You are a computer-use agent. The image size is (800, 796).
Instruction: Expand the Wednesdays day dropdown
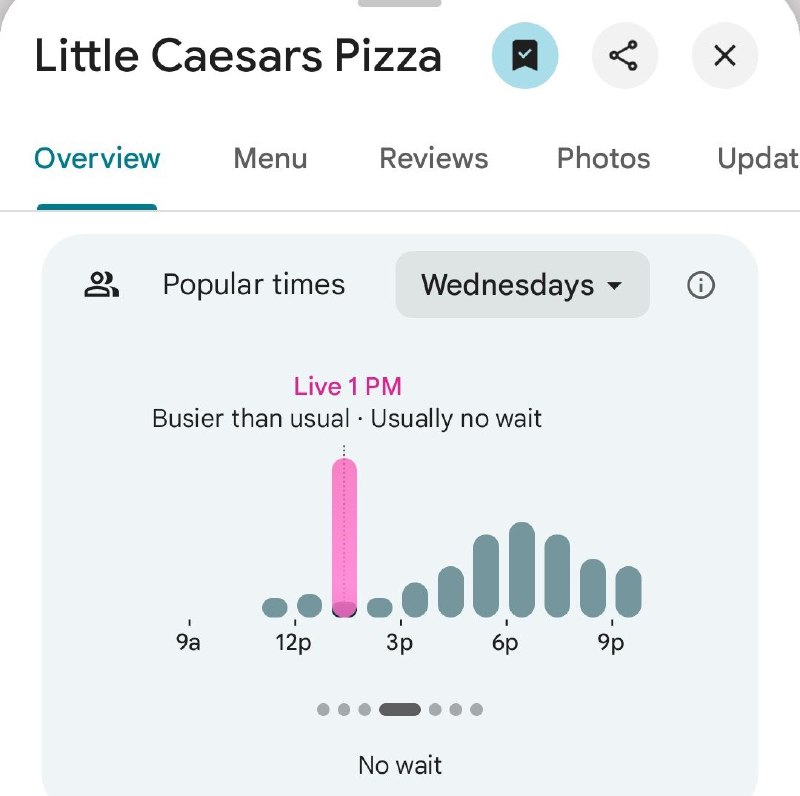coord(522,285)
